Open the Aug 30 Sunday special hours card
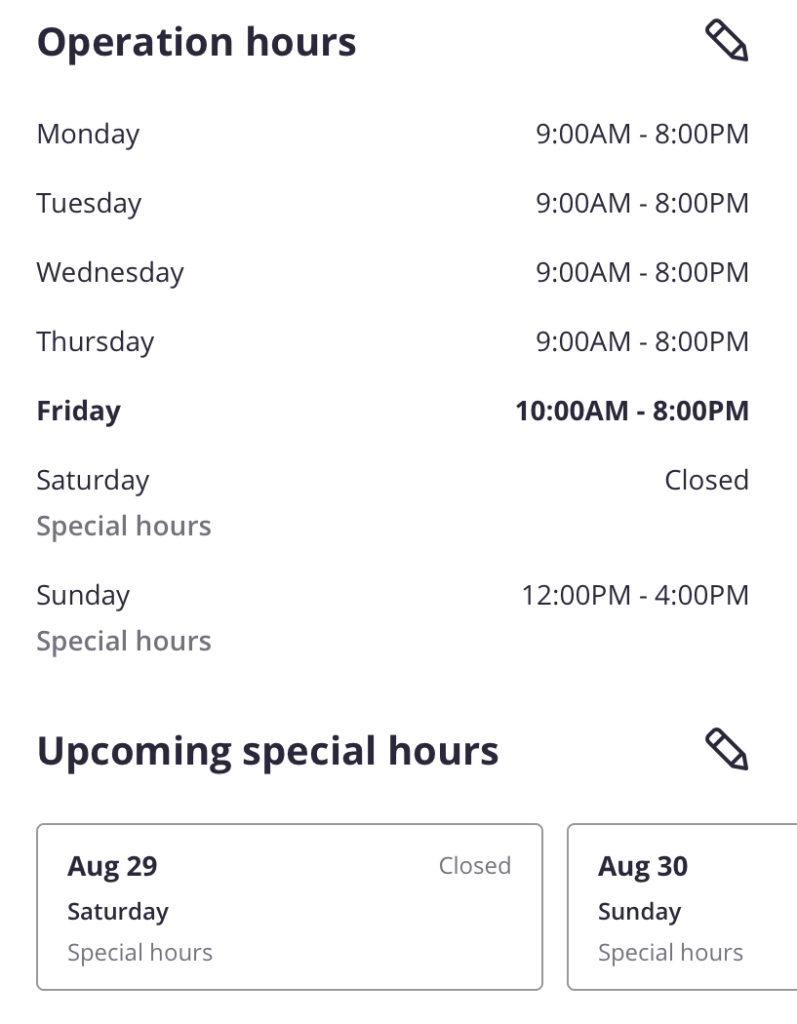Viewport: 797px width, 1024px height. 682,907
